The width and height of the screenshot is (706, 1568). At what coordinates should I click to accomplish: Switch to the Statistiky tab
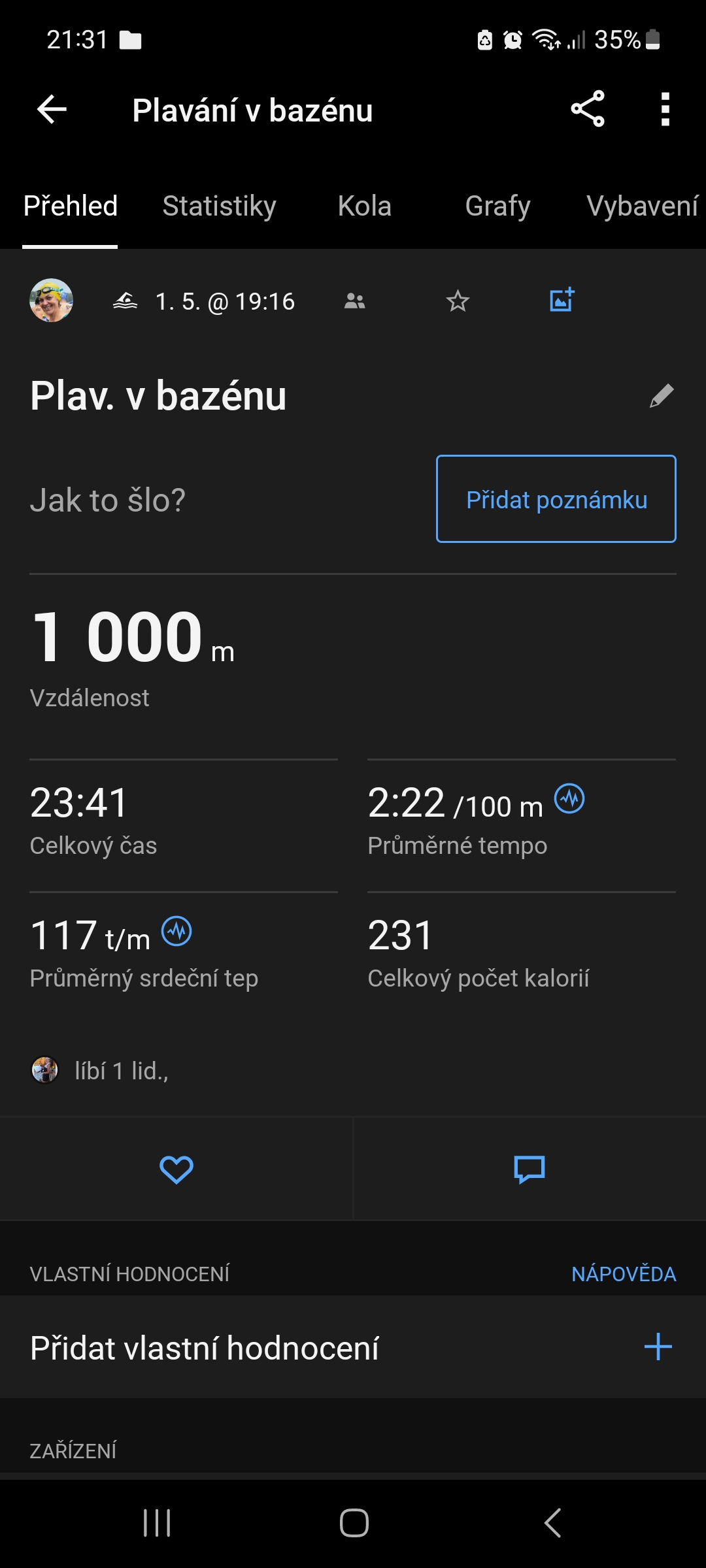[219, 206]
